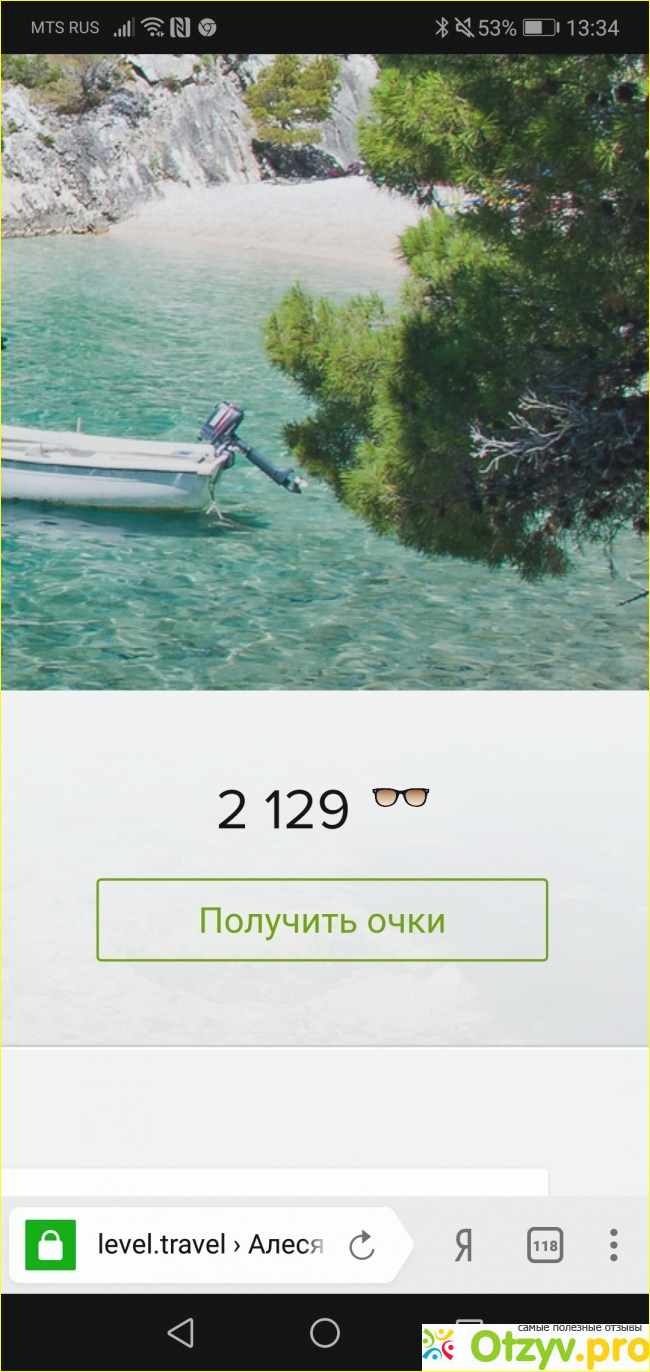Go back with the system back button
This screenshot has height=1372, width=650.
(180, 1332)
